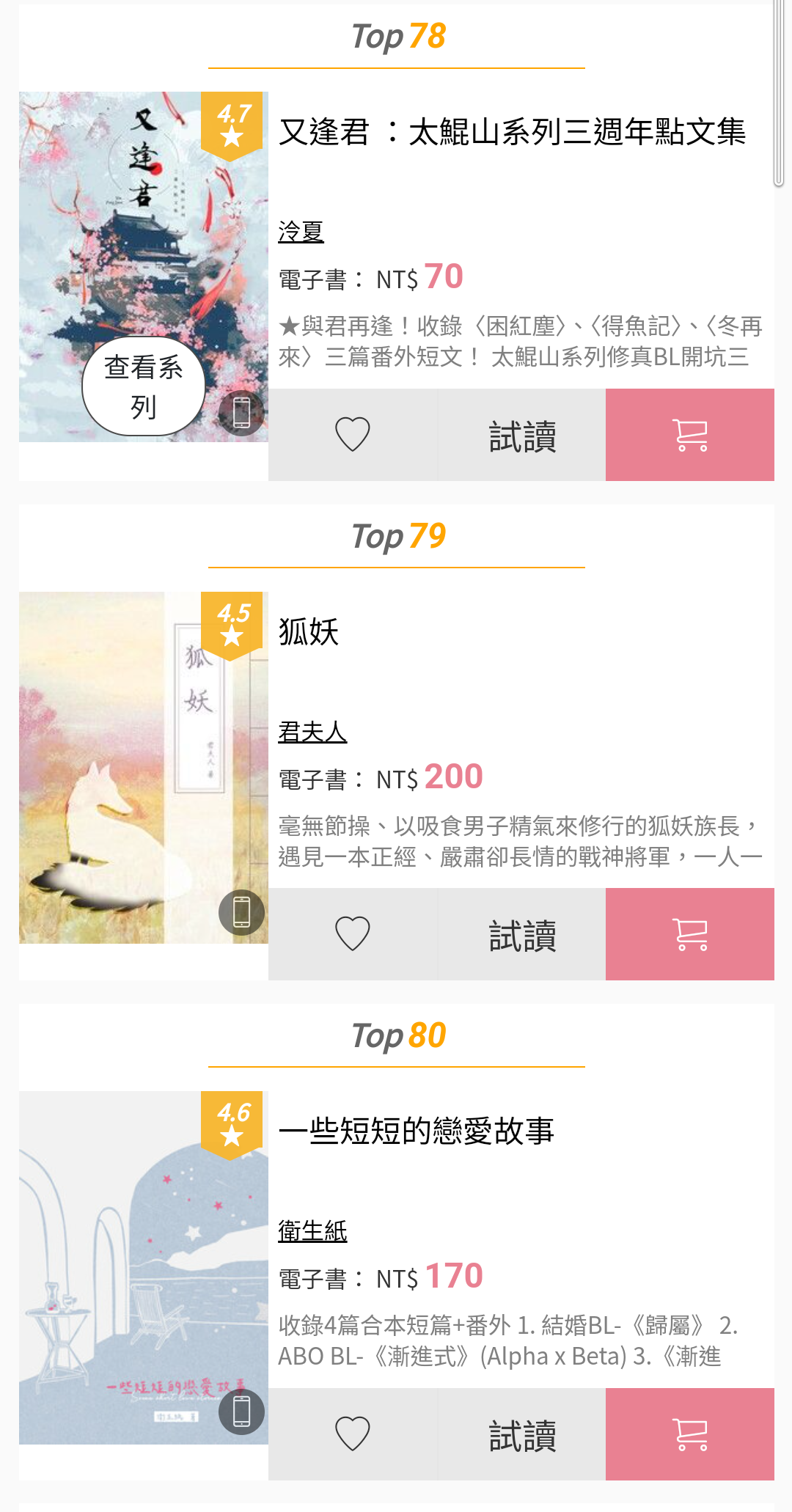Add 又逢君 to the shopping cart
792x1512 pixels.
pyautogui.click(x=689, y=435)
